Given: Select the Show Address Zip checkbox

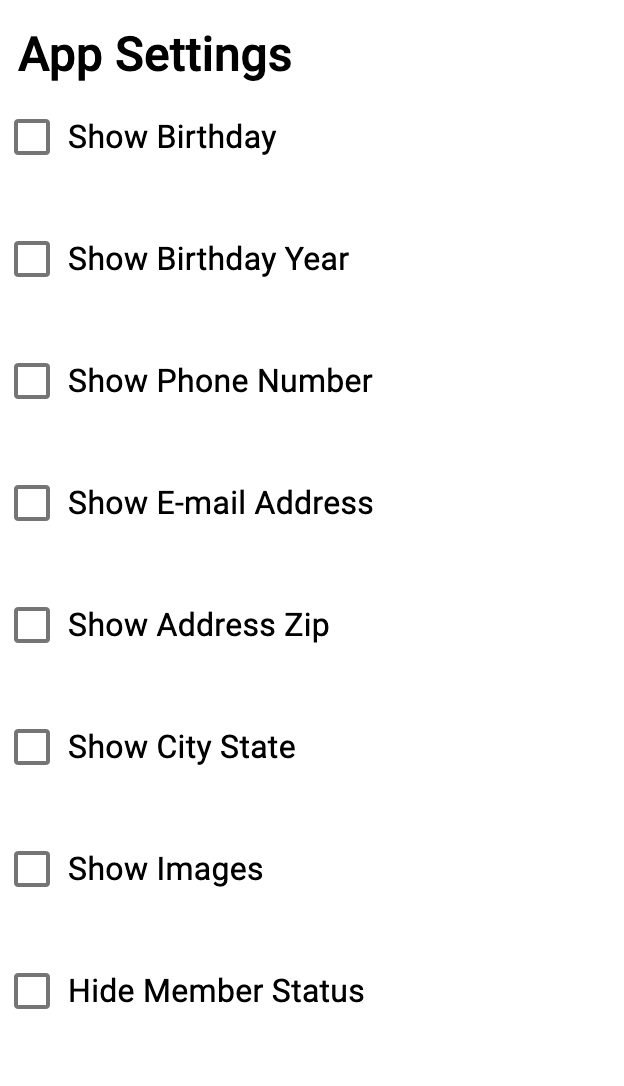Looking at the screenshot, I should tap(32, 625).
